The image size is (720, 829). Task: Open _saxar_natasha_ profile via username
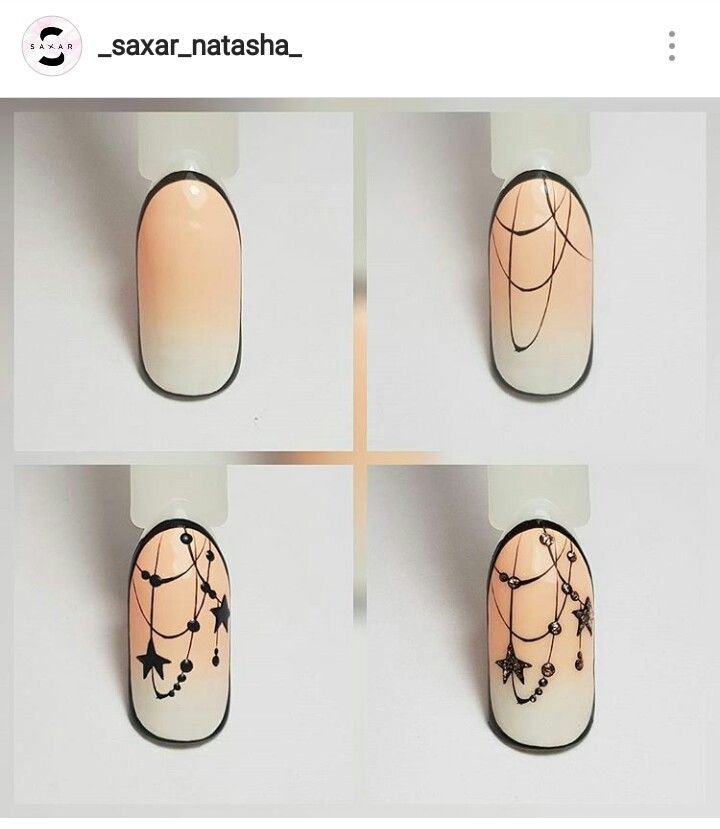199,47
